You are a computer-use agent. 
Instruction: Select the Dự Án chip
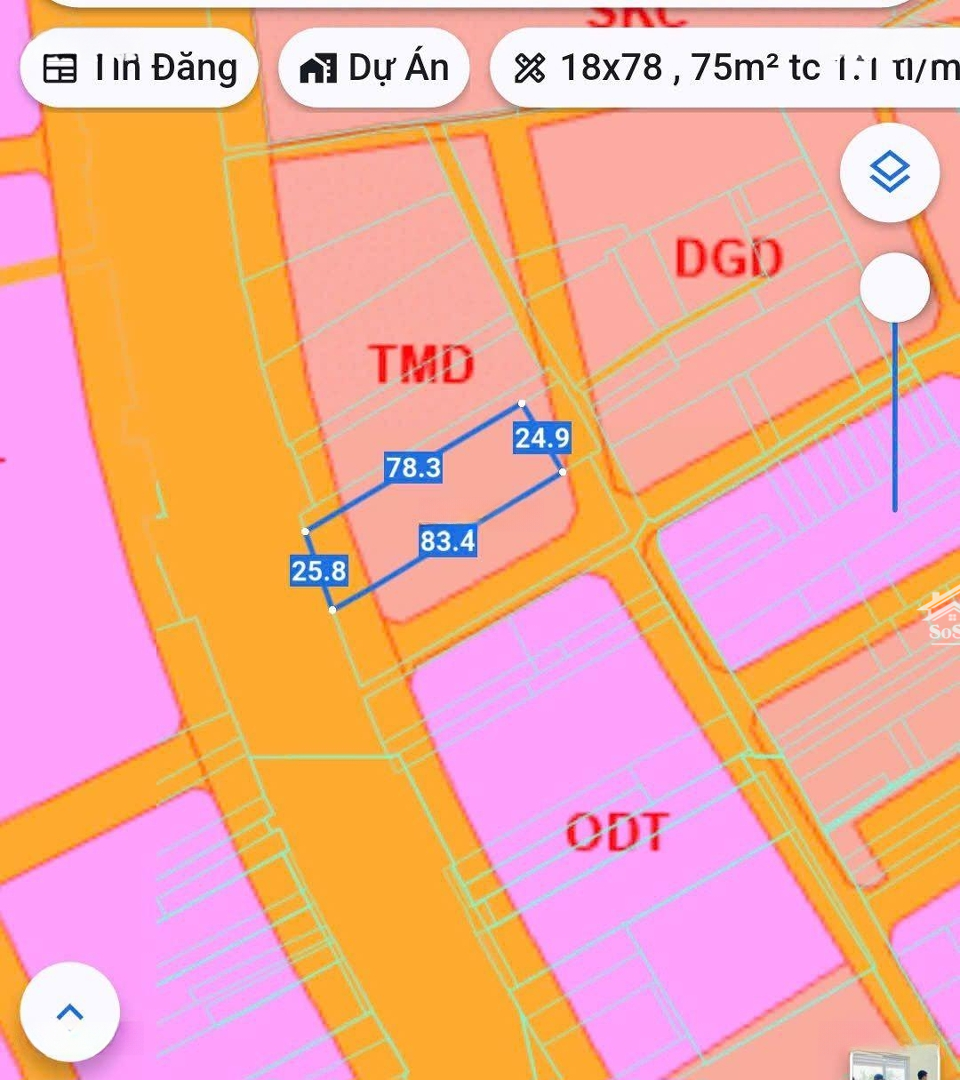pyautogui.click(x=374, y=68)
